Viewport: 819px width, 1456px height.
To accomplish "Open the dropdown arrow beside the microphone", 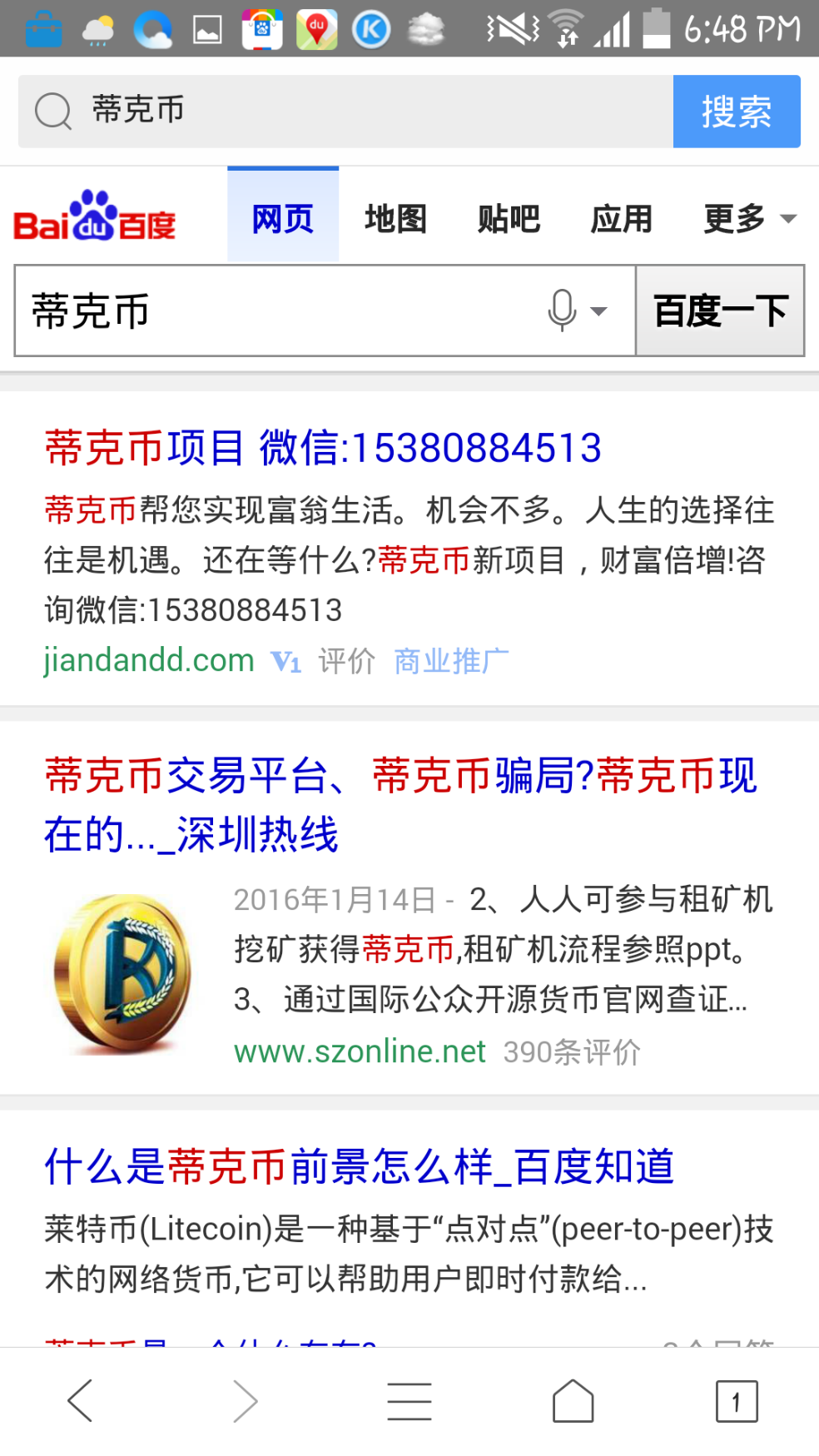I will pyautogui.click(x=597, y=311).
